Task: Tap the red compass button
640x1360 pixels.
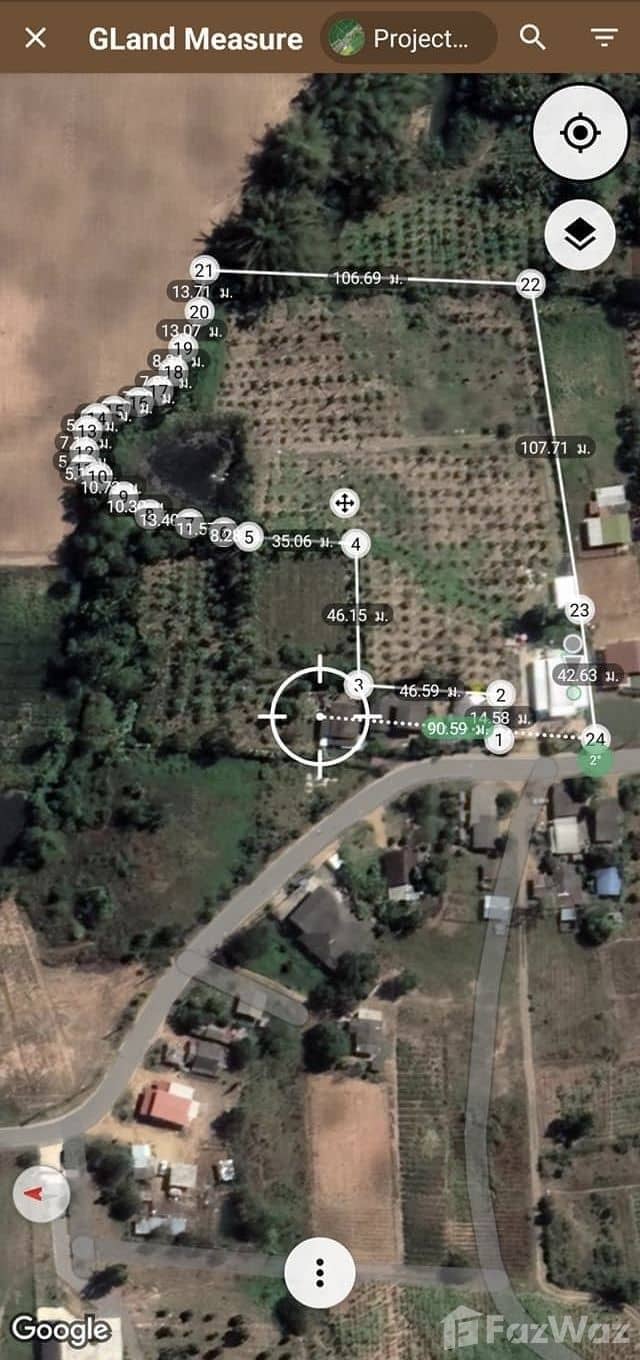Action: coord(41,1193)
